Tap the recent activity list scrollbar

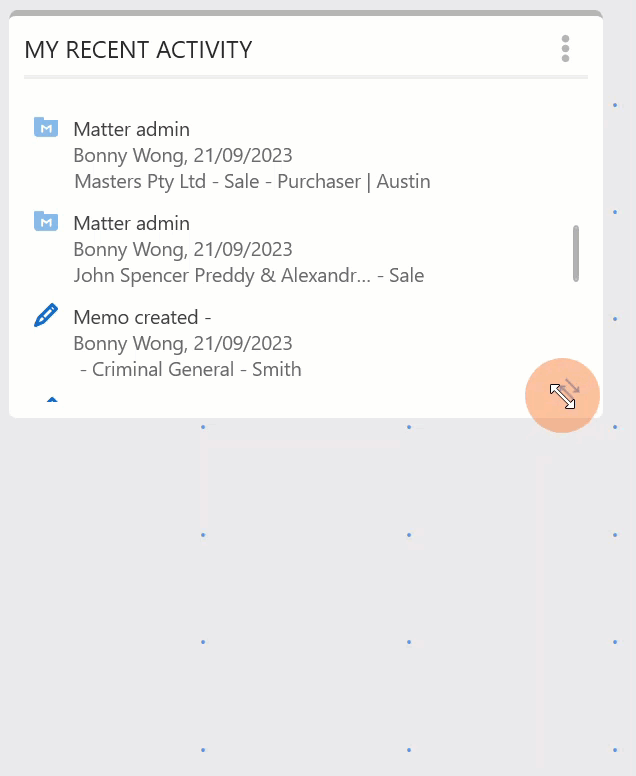(576, 253)
